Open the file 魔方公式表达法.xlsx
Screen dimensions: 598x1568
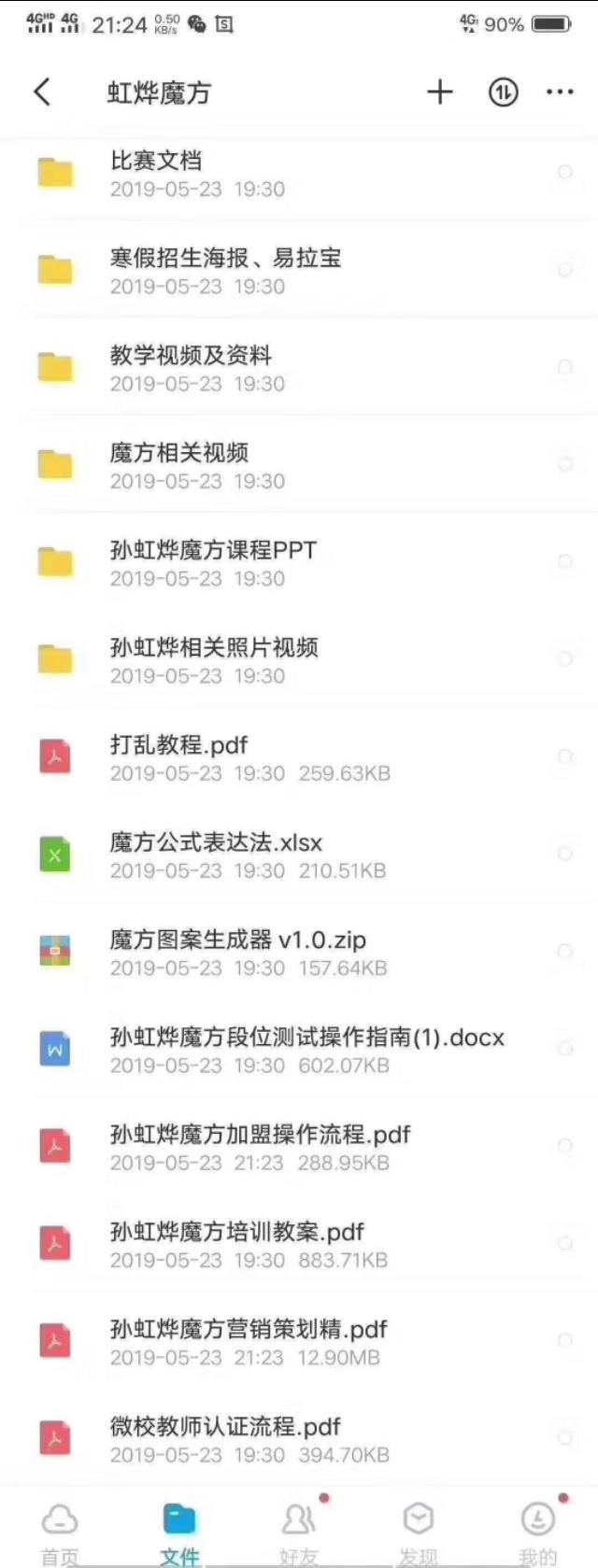point(280,855)
